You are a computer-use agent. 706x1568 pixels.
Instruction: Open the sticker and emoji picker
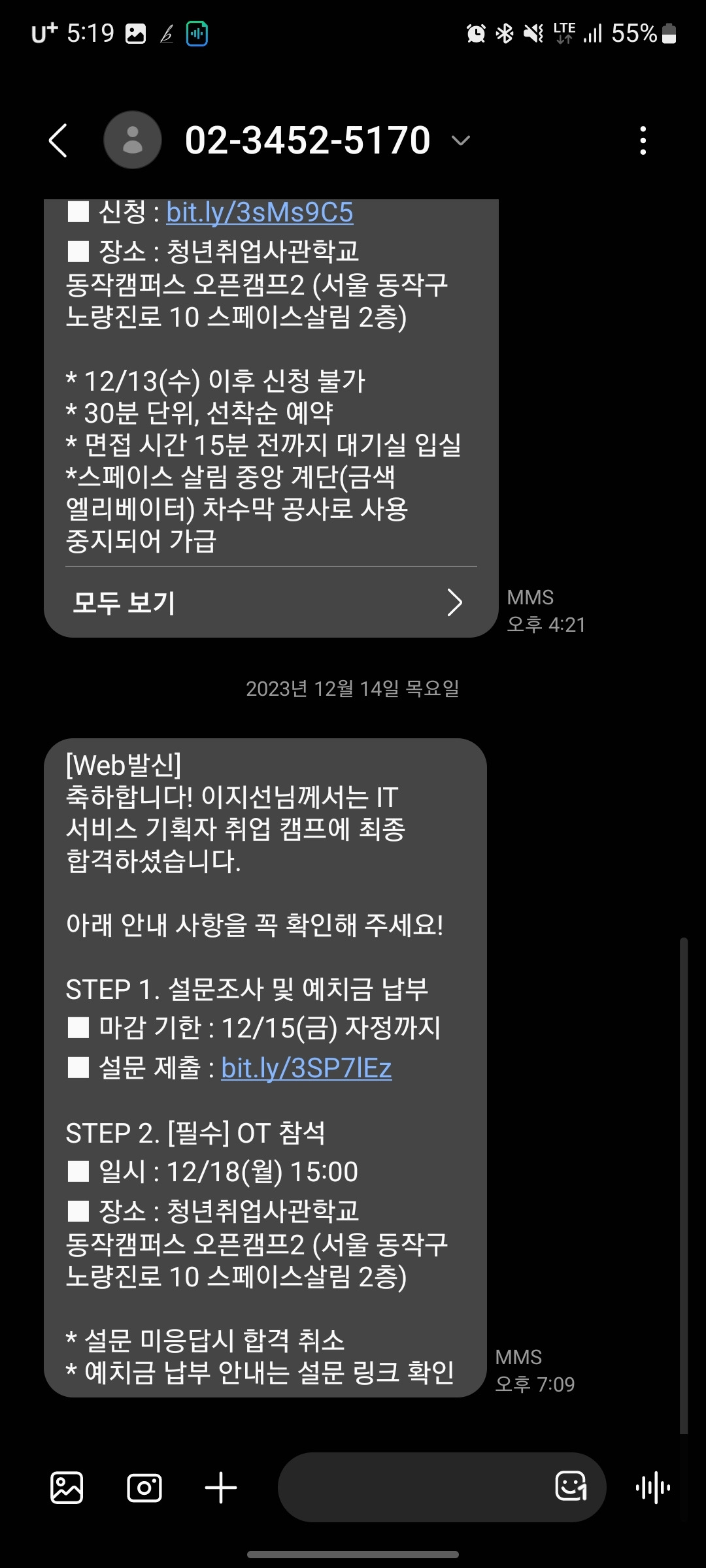coord(571,1488)
